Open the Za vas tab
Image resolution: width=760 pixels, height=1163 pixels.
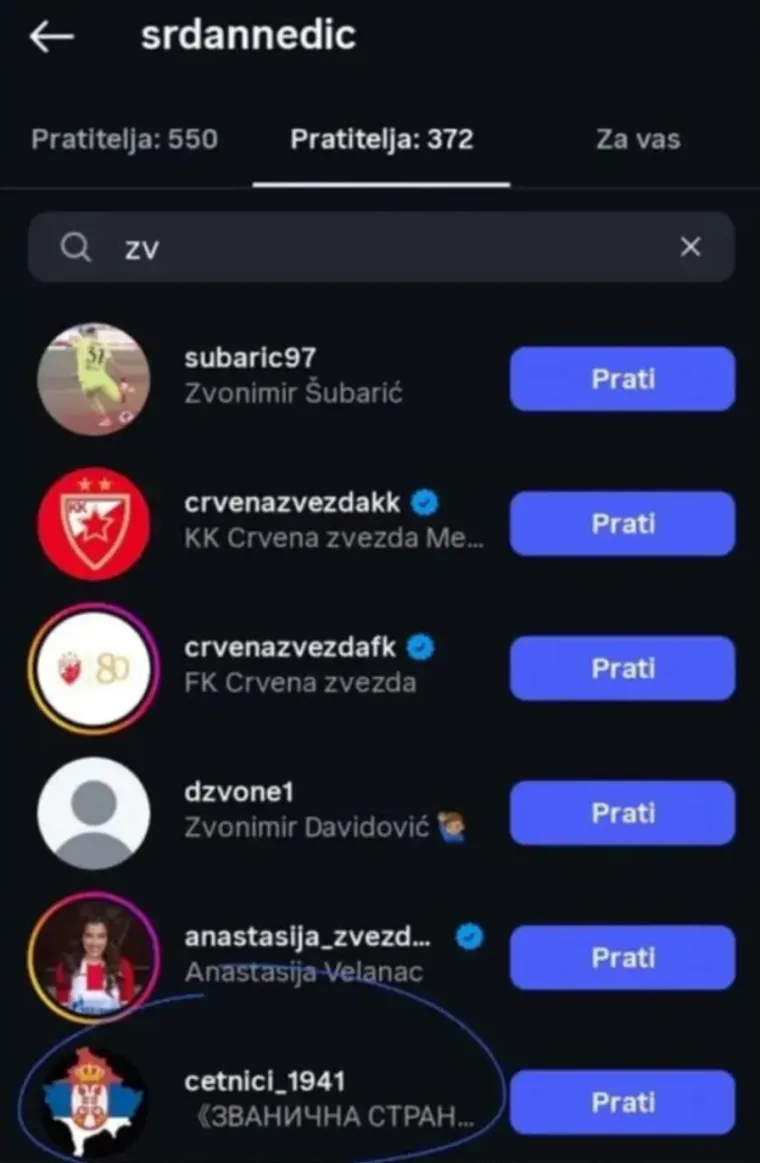coord(638,139)
